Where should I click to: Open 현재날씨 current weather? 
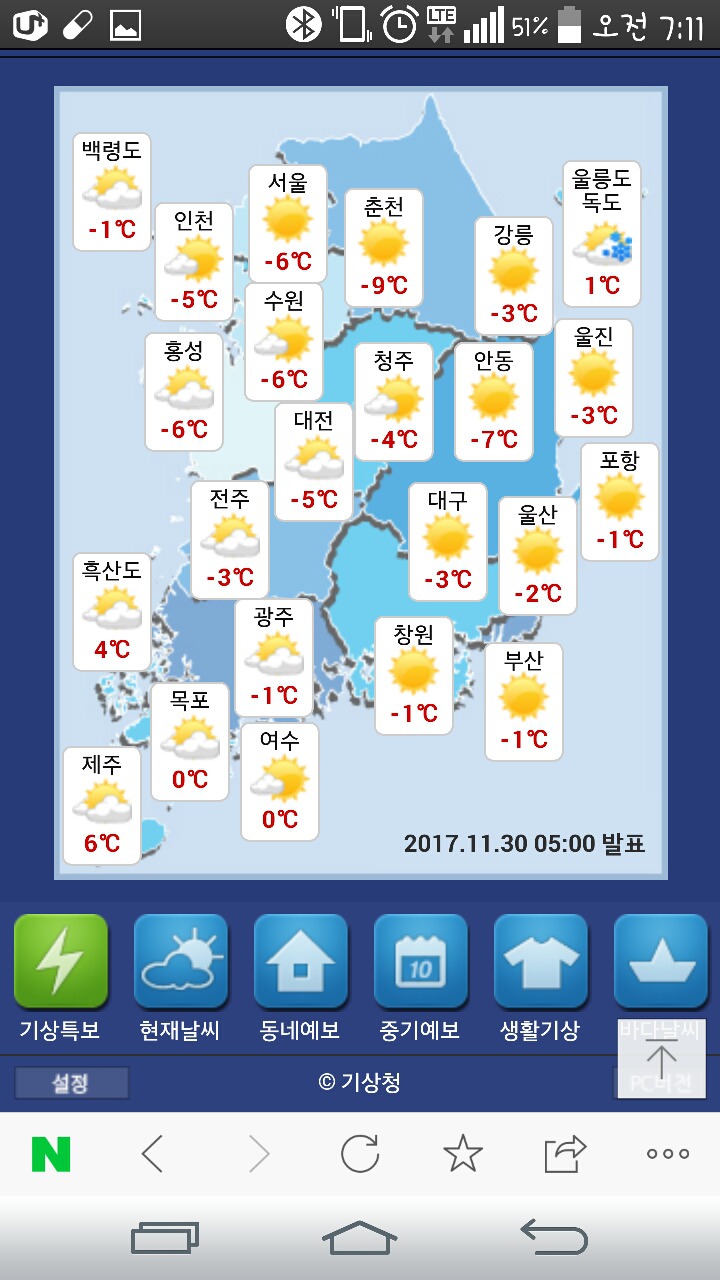tap(180, 961)
